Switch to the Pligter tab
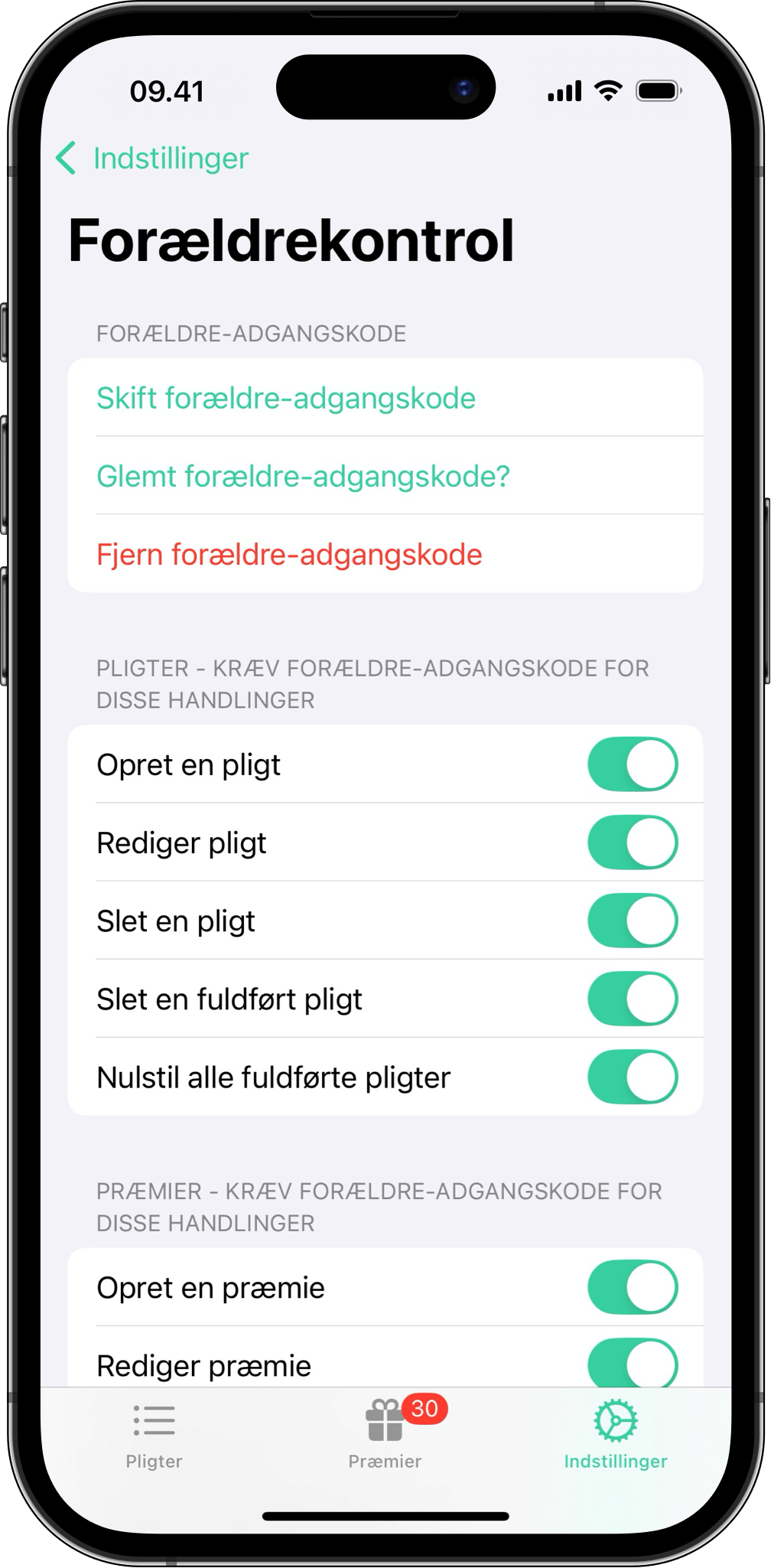Screen dimensions: 771x1568 click(154, 1439)
